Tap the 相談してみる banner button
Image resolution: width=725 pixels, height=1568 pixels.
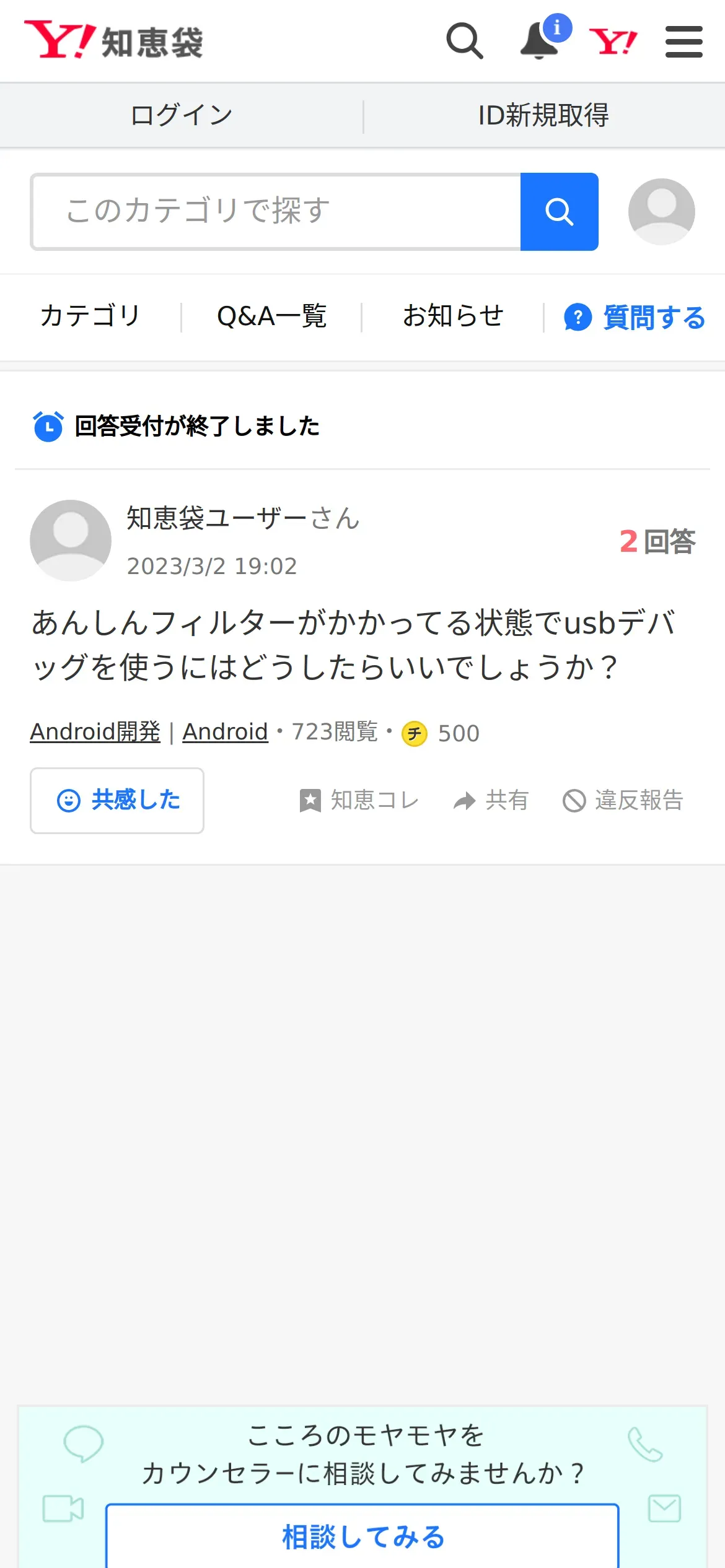point(362,1537)
